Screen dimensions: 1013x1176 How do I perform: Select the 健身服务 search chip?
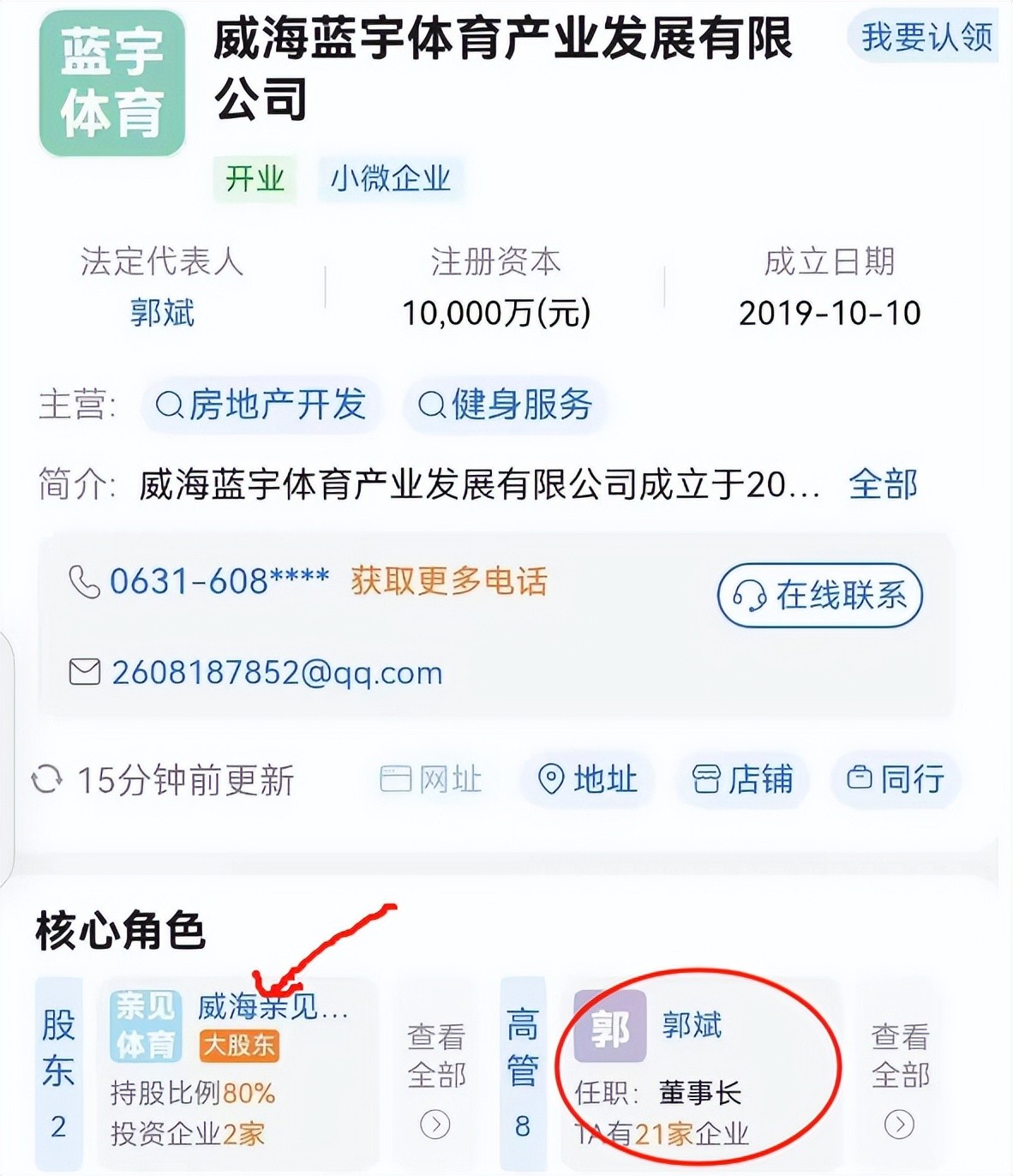click(505, 405)
